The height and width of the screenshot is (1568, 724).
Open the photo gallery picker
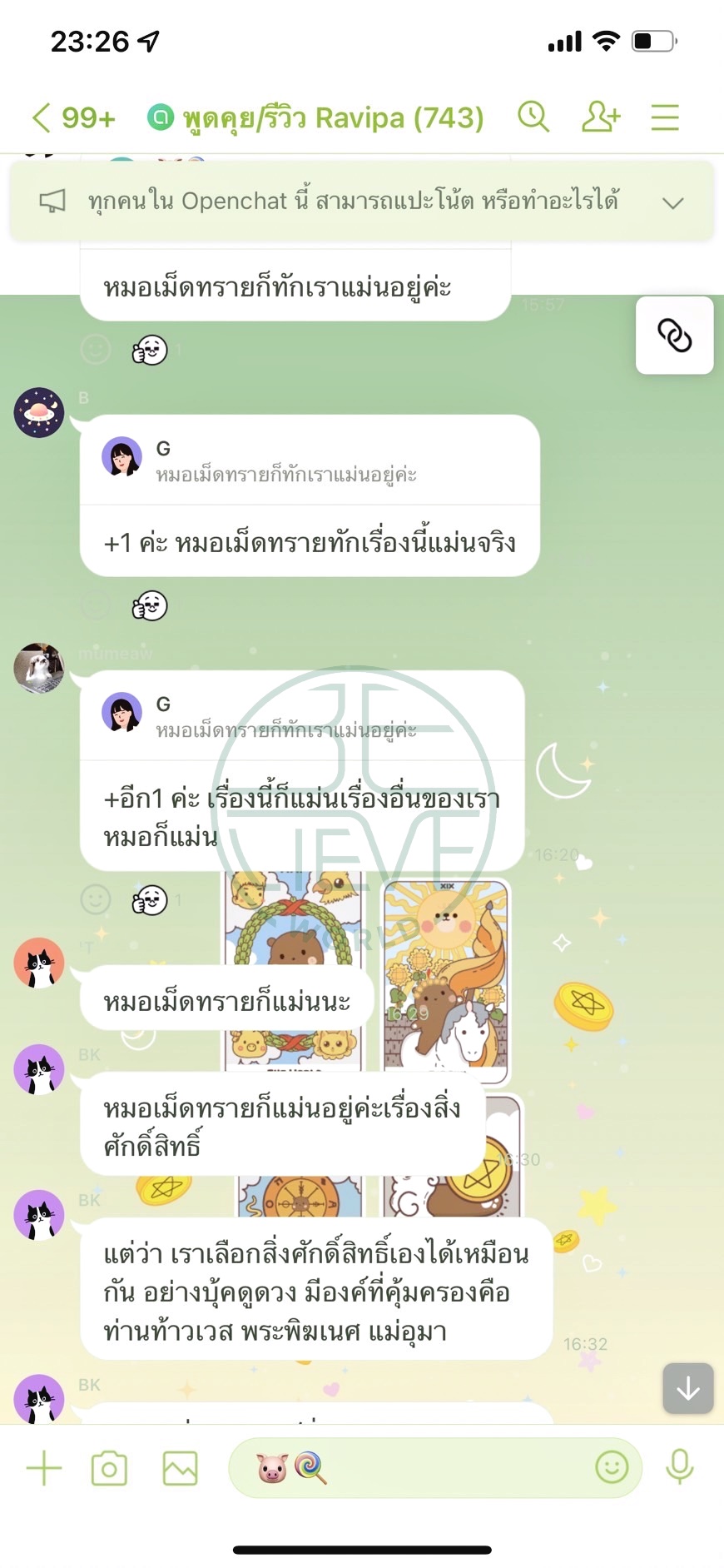pyautogui.click(x=180, y=1468)
